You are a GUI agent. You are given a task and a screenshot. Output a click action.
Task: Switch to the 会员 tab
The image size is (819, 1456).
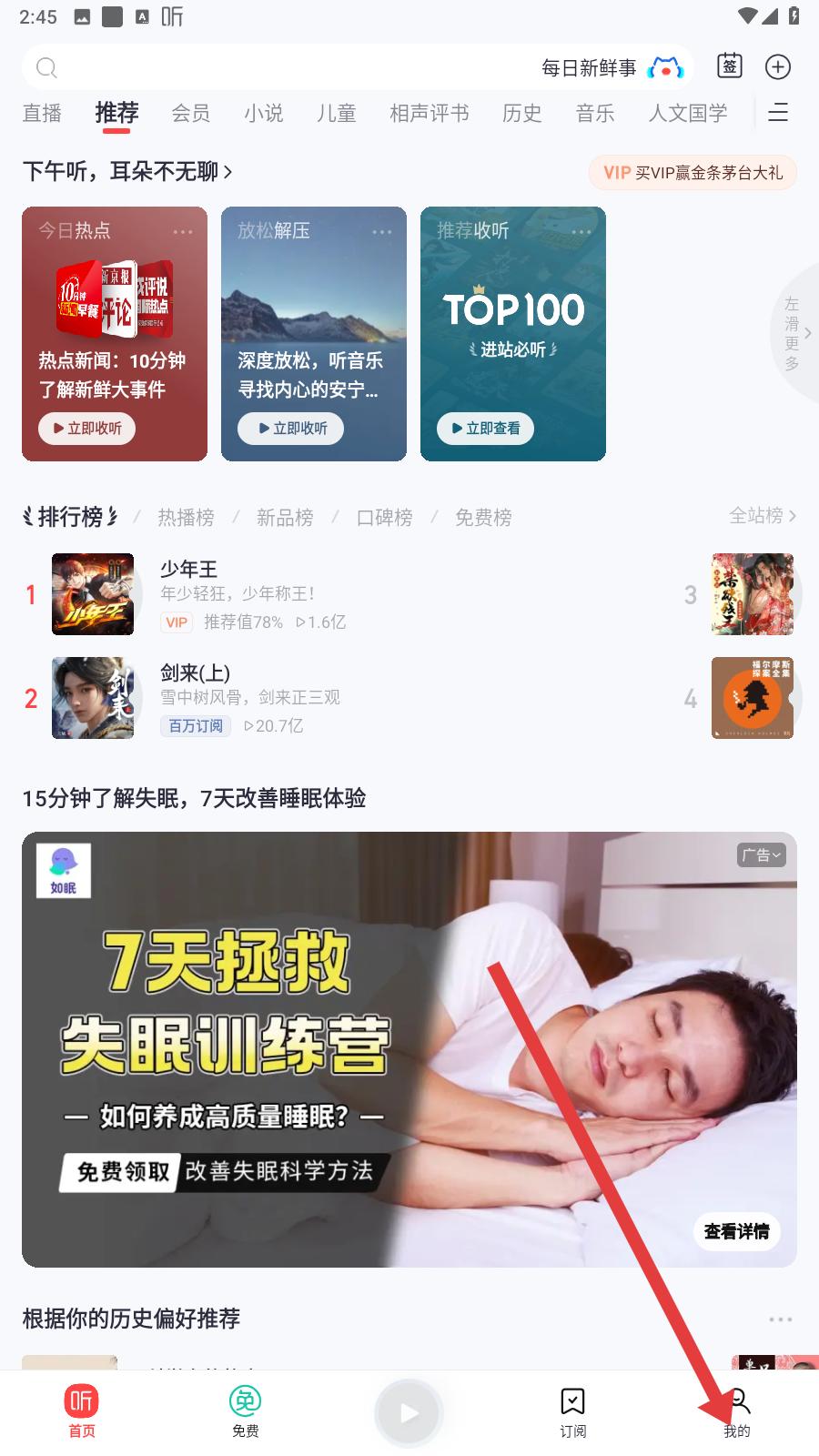(x=191, y=113)
